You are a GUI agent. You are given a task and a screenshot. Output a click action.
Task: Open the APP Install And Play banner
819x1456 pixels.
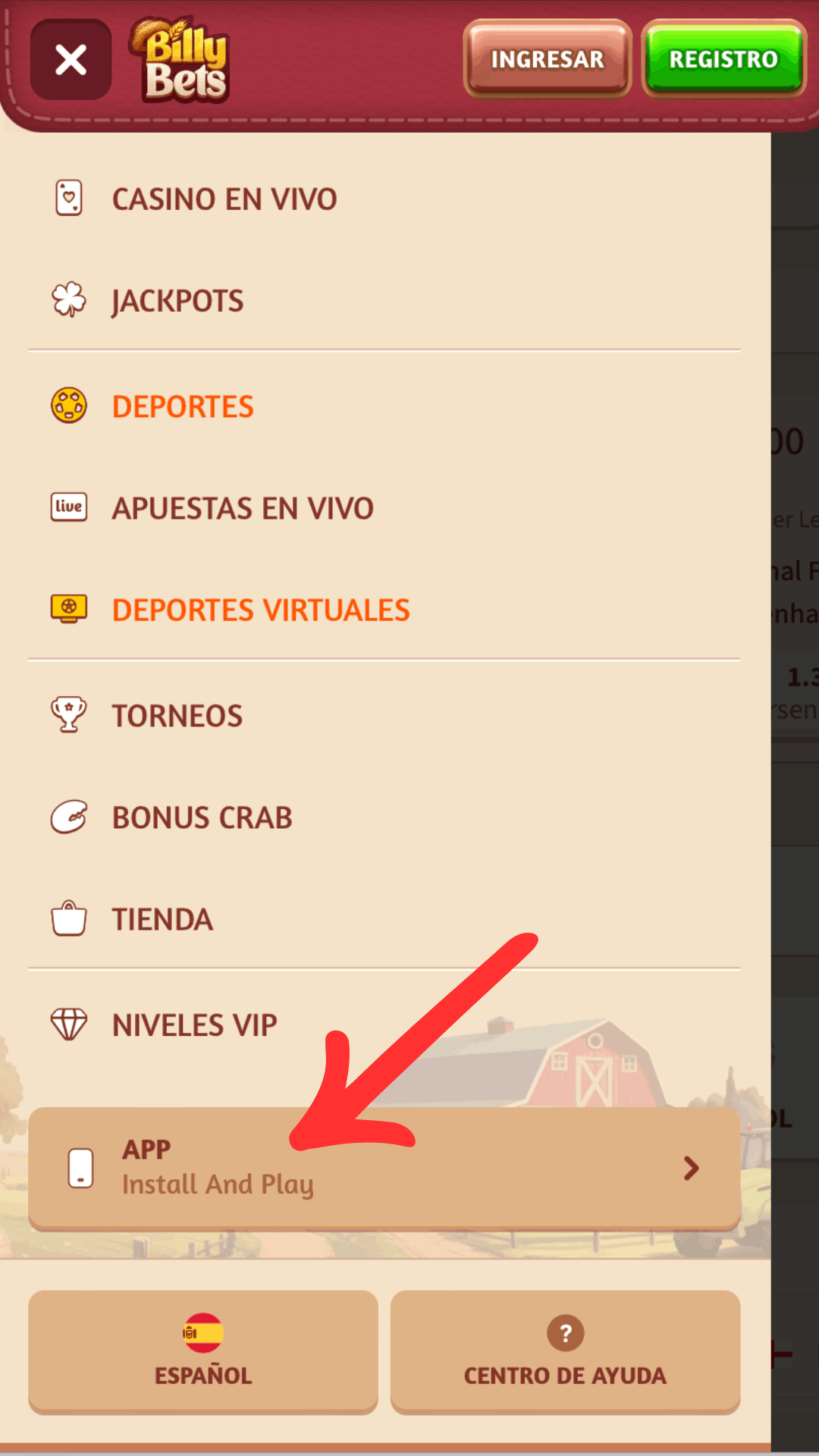[384, 1168]
